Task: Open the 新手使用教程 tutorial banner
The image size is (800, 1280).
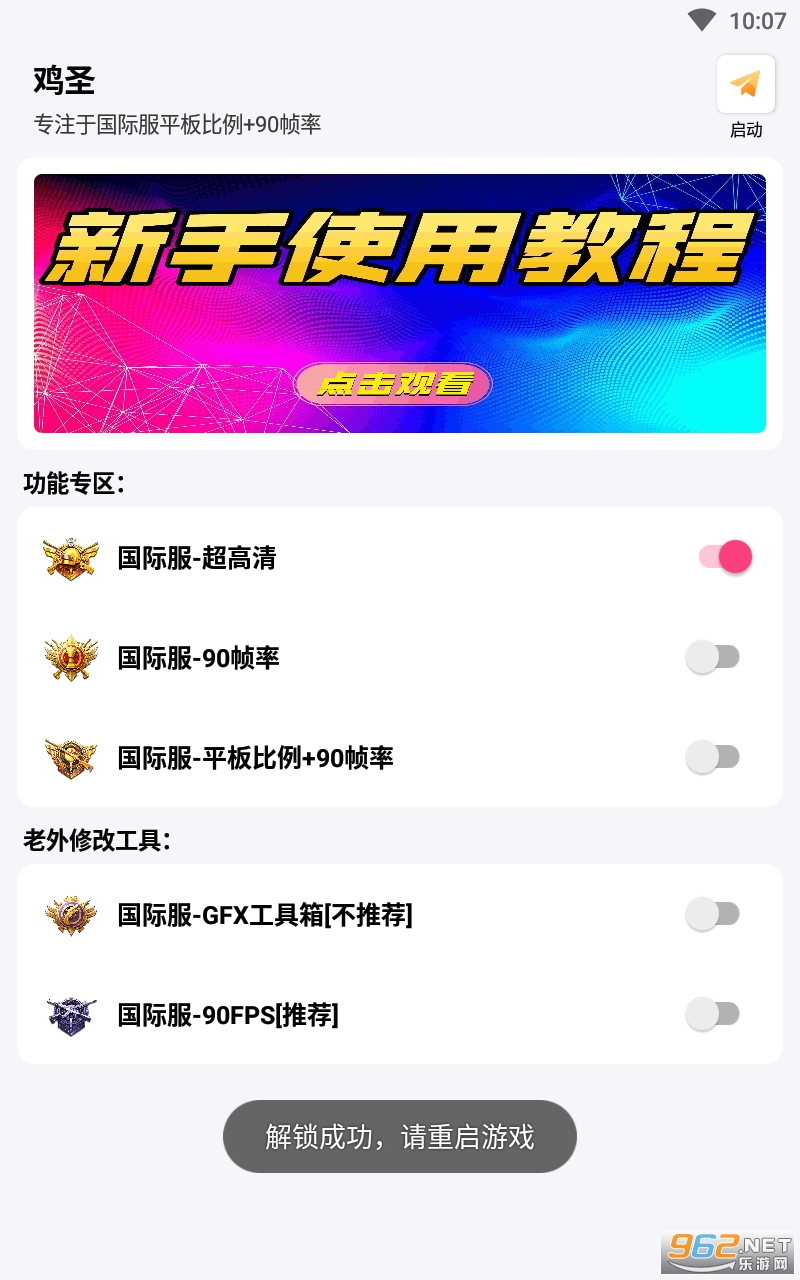Action: 400,303
